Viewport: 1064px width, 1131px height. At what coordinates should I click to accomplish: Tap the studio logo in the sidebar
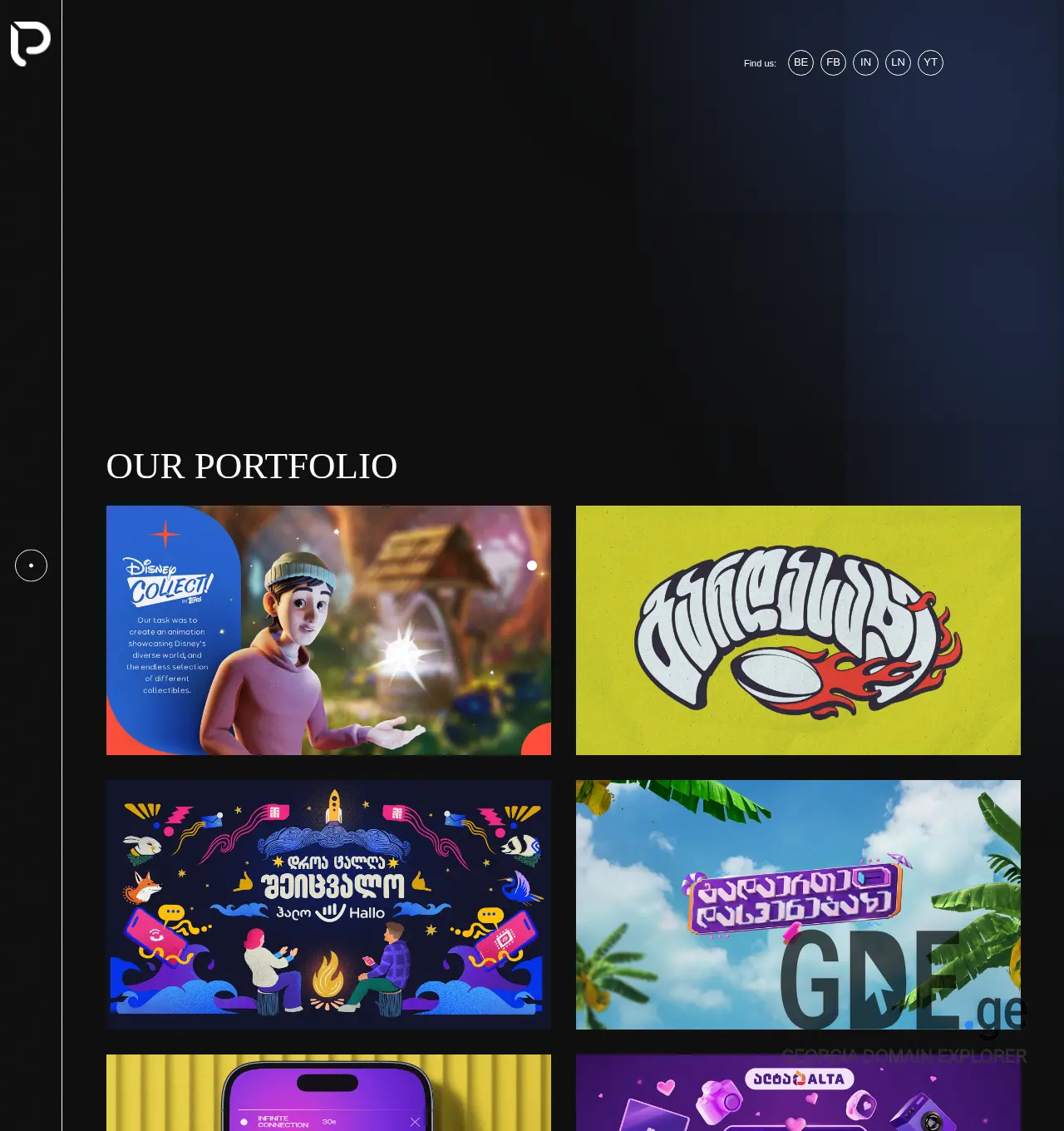tap(31, 43)
